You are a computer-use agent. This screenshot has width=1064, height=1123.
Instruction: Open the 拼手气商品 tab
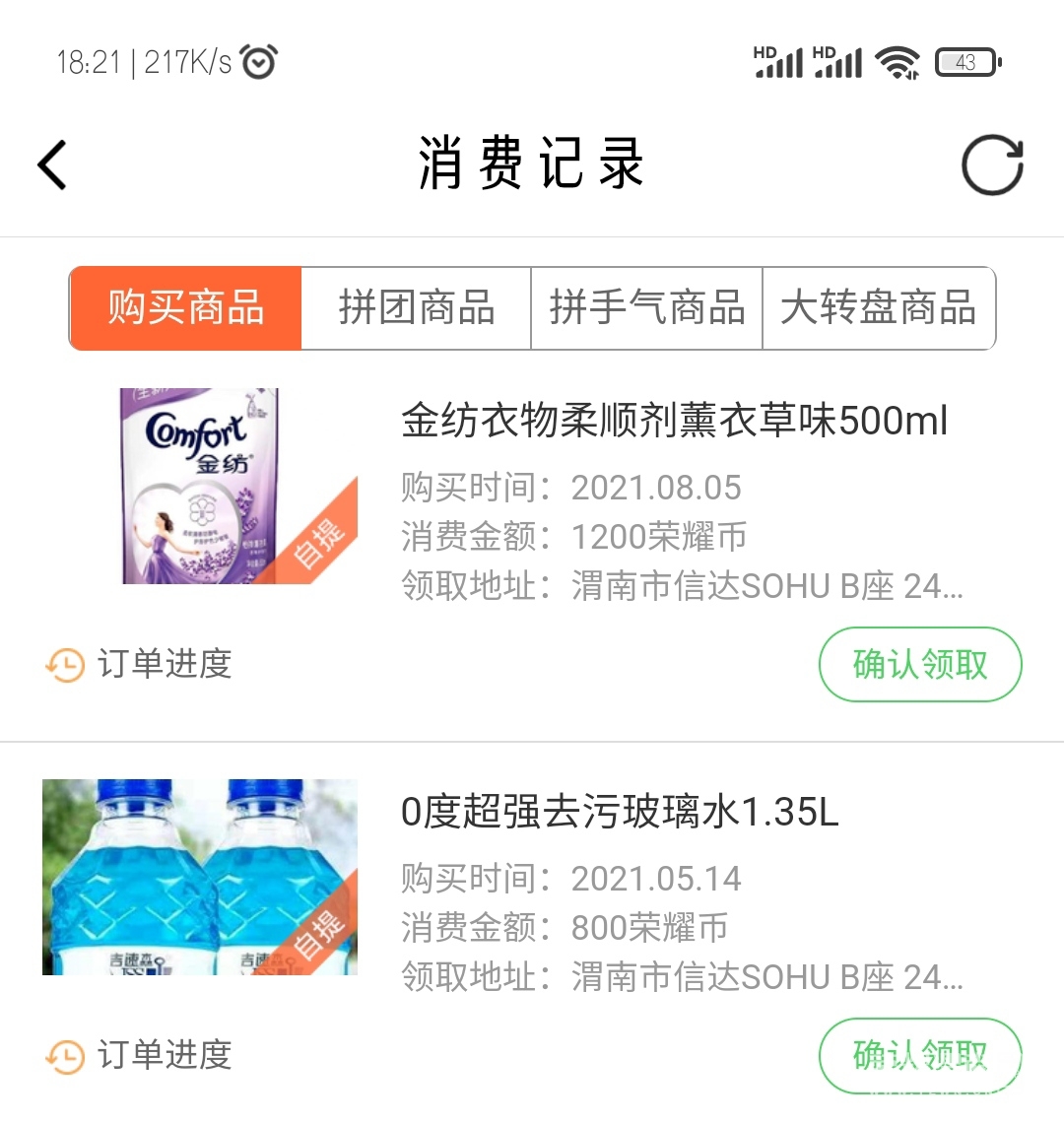(x=646, y=308)
